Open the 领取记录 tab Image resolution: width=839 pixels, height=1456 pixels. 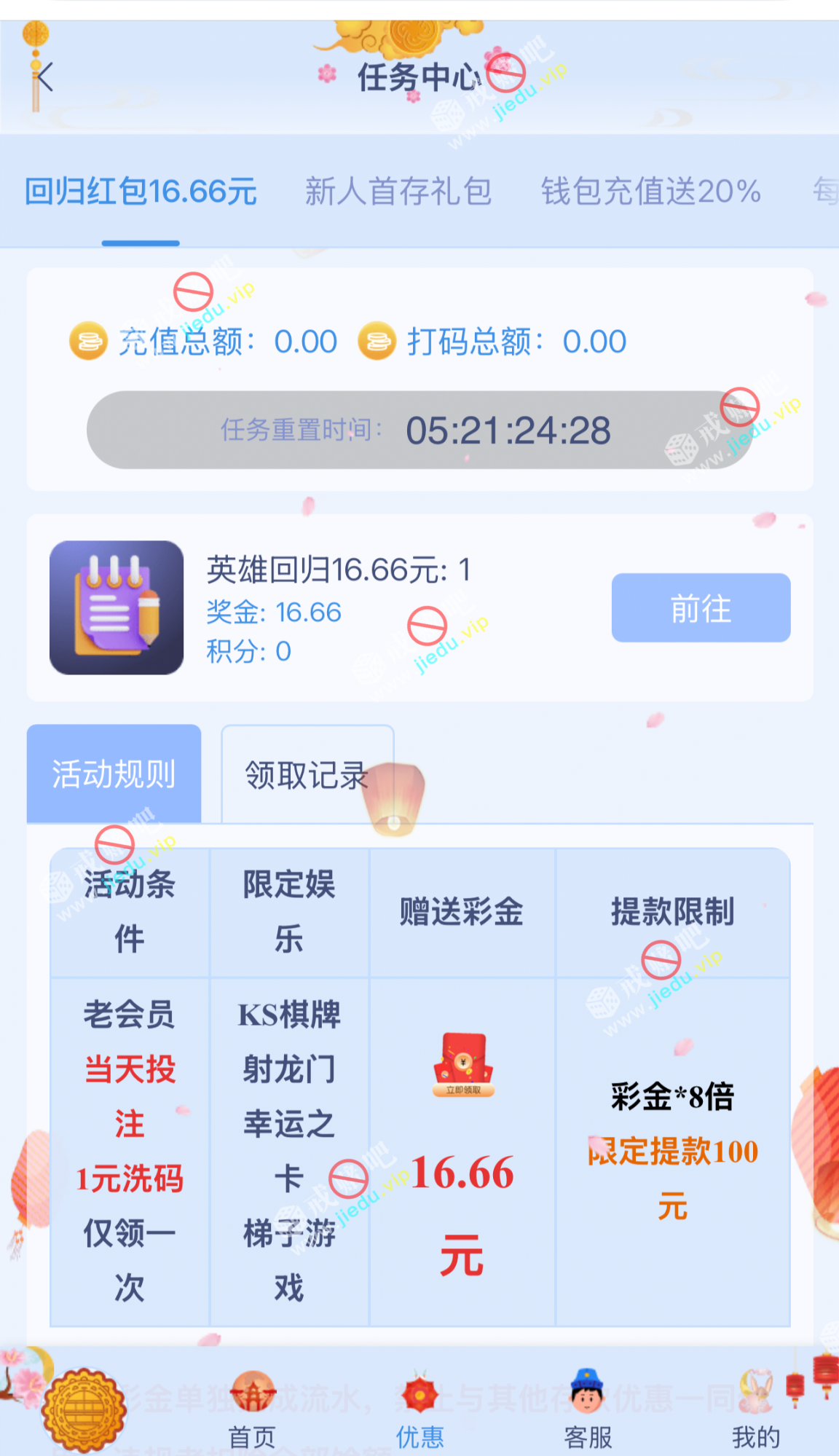click(307, 775)
